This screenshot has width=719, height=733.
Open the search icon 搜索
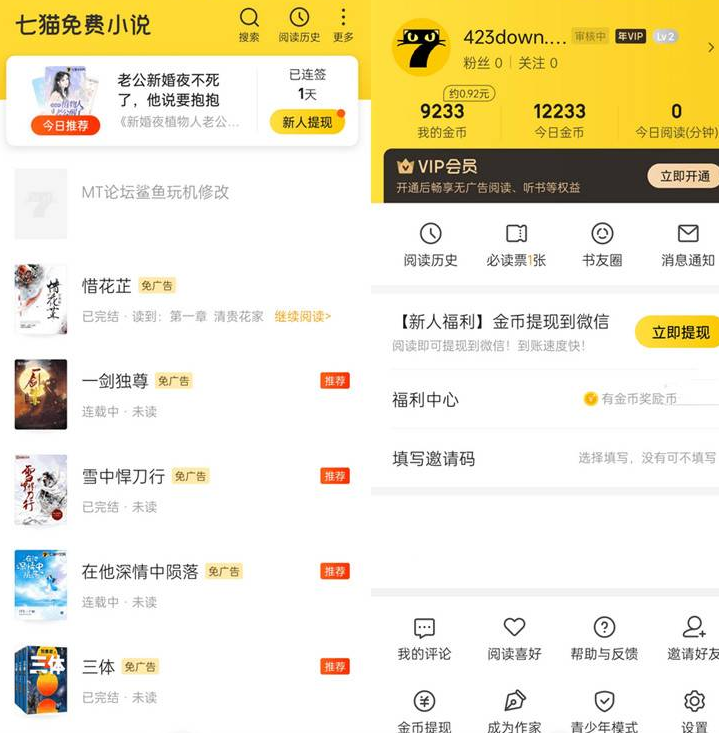coord(249,24)
